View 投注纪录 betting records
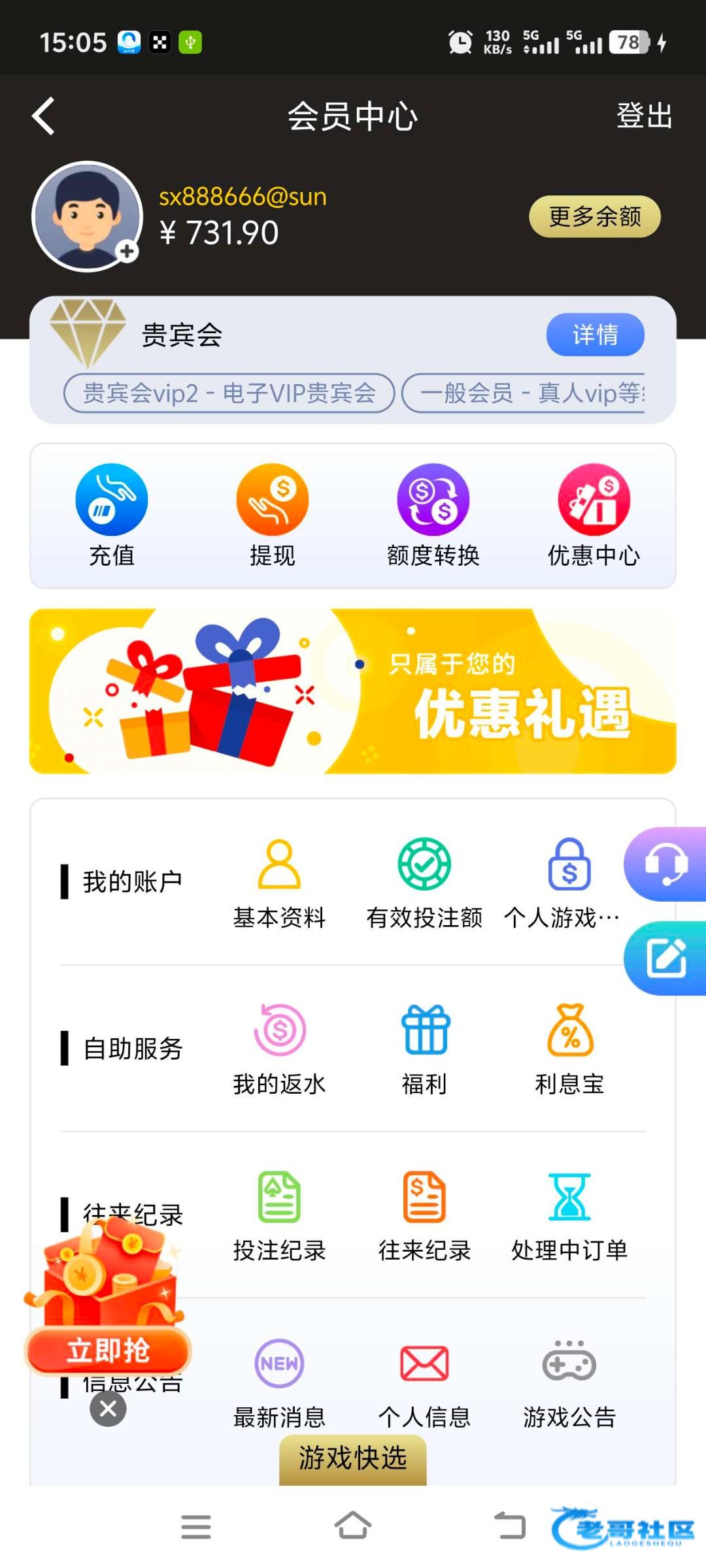Screen dimensions: 706x1568 tap(279, 1215)
